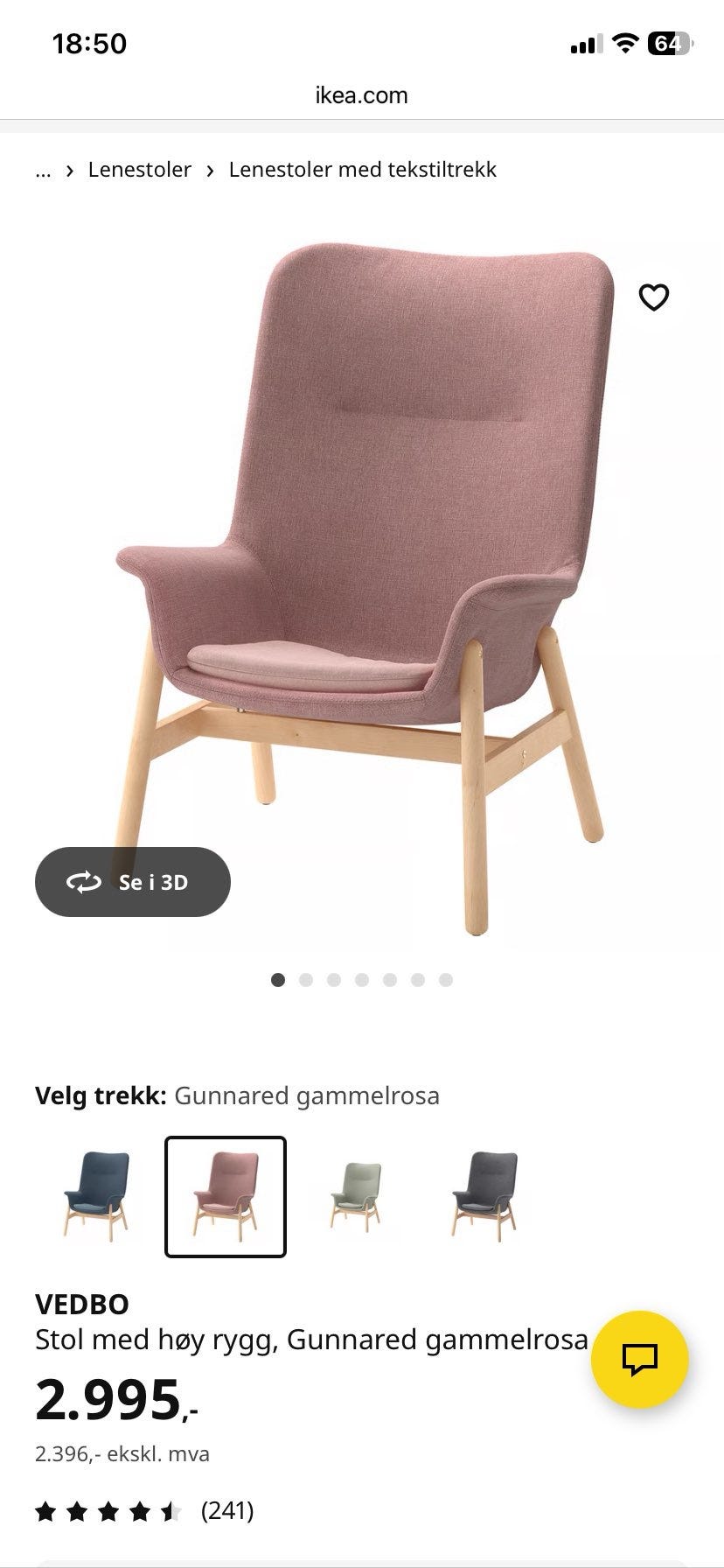Tap the cellular signal icon
The image size is (724, 1568).
pyautogui.click(x=588, y=42)
